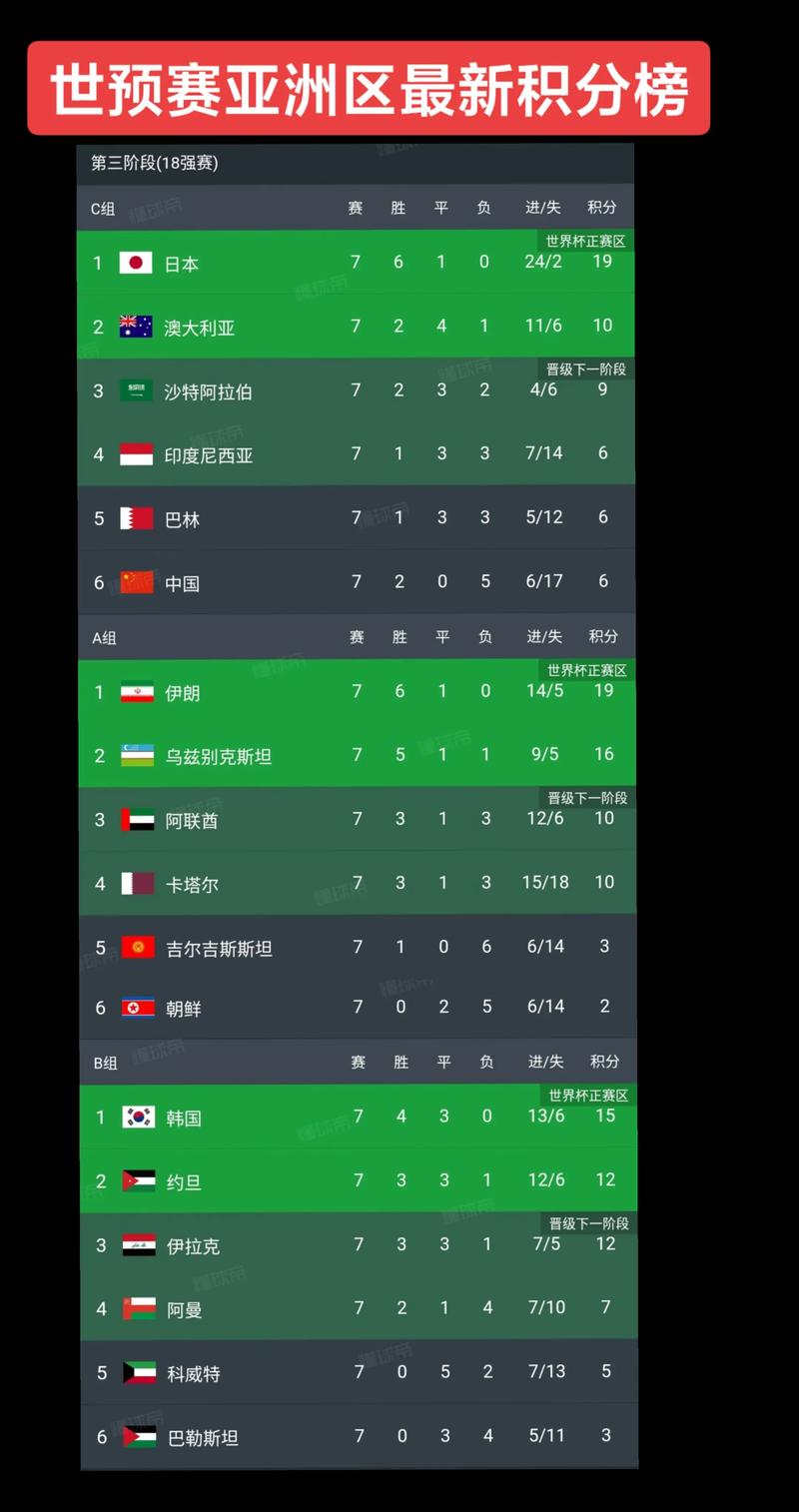Click the 伊拉克 team name

190,1245
